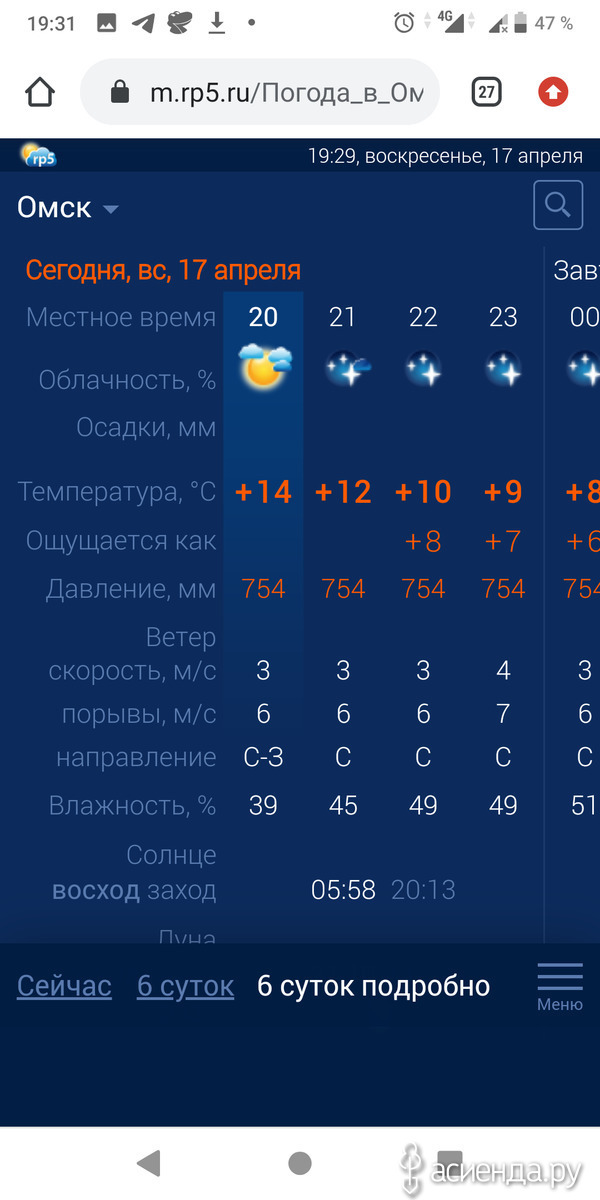Image resolution: width=600 pixels, height=1200 pixels.
Task: Open the tab switcher showing 27
Action: tap(486, 93)
